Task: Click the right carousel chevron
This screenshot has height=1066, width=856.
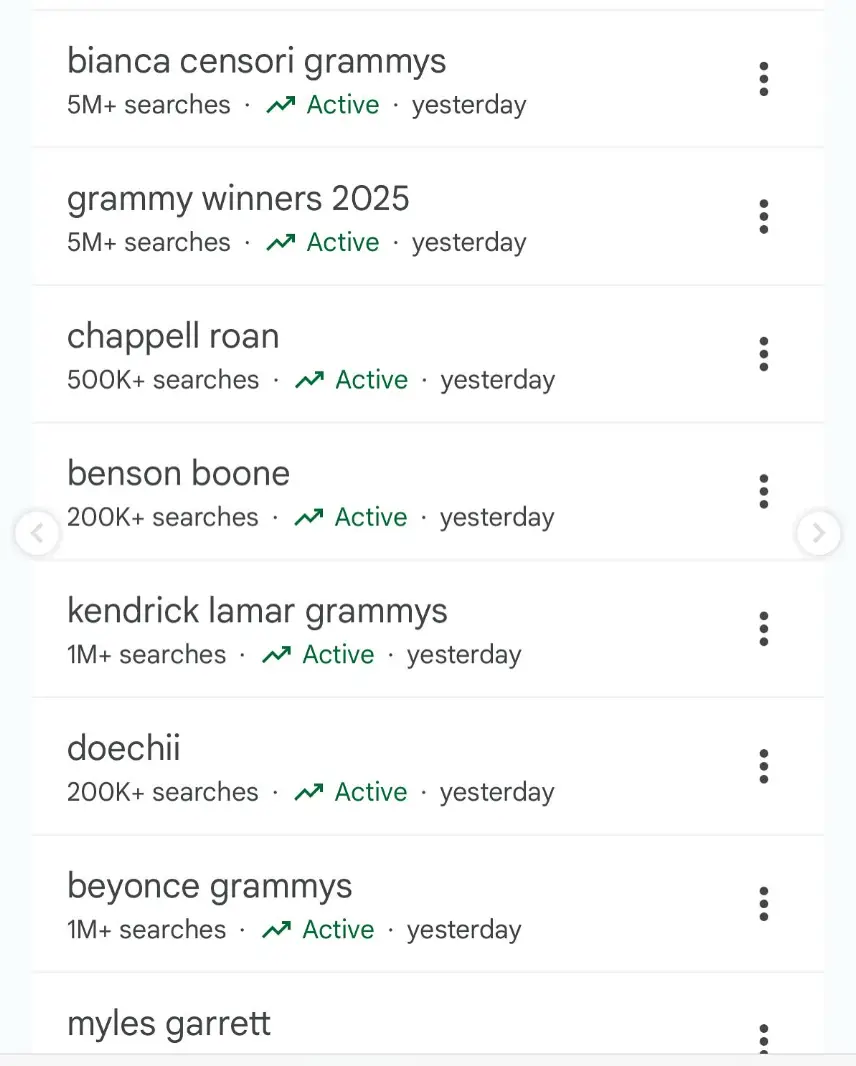Action: [818, 533]
